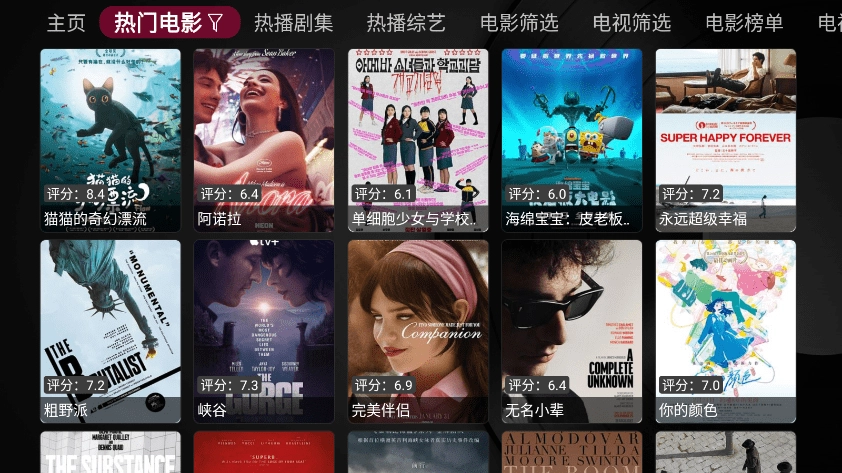
Task: Switch to the 热播剧集 tab
Action: click(x=294, y=23)
